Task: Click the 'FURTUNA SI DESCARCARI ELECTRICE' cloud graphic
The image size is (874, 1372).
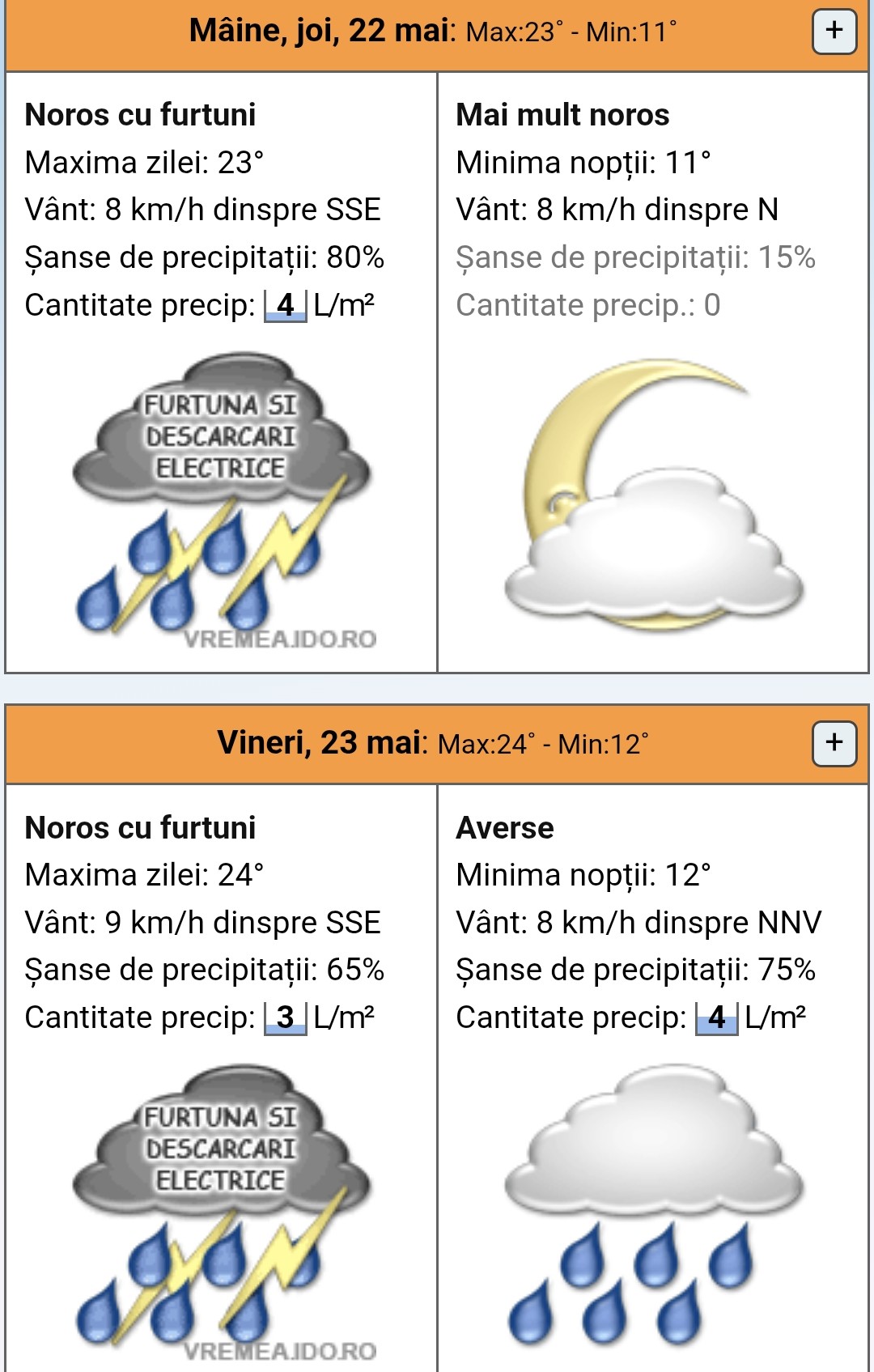Action: (x=218, y=437)
